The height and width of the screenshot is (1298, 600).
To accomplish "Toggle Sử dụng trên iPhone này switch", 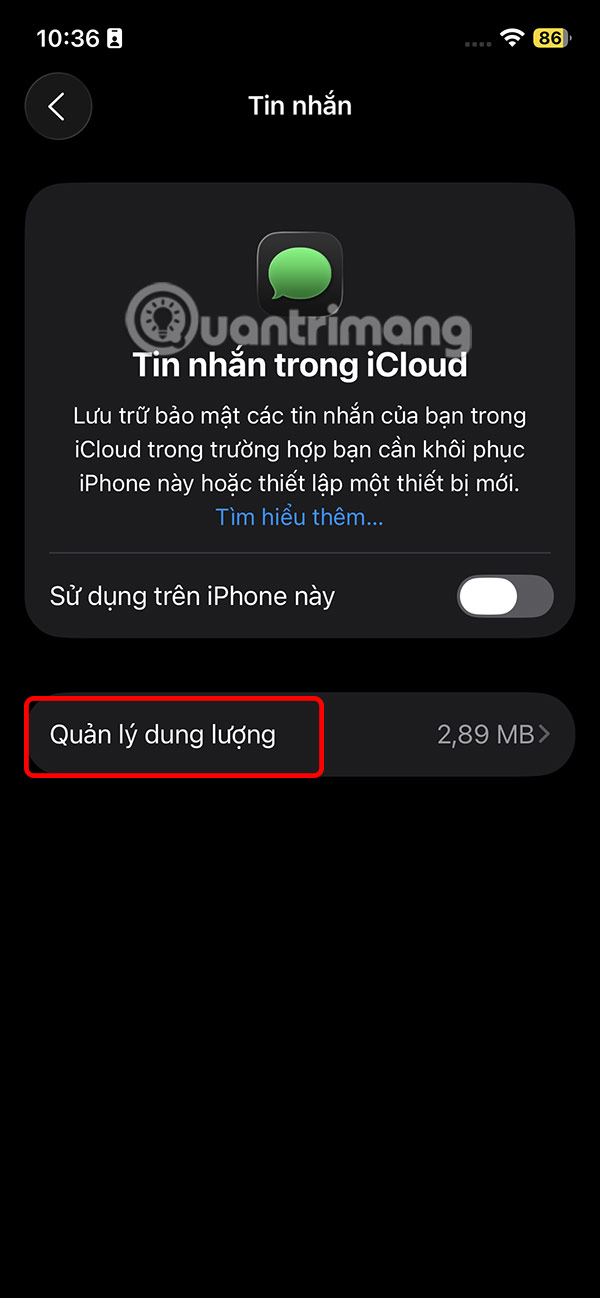I will click(504, 597).
